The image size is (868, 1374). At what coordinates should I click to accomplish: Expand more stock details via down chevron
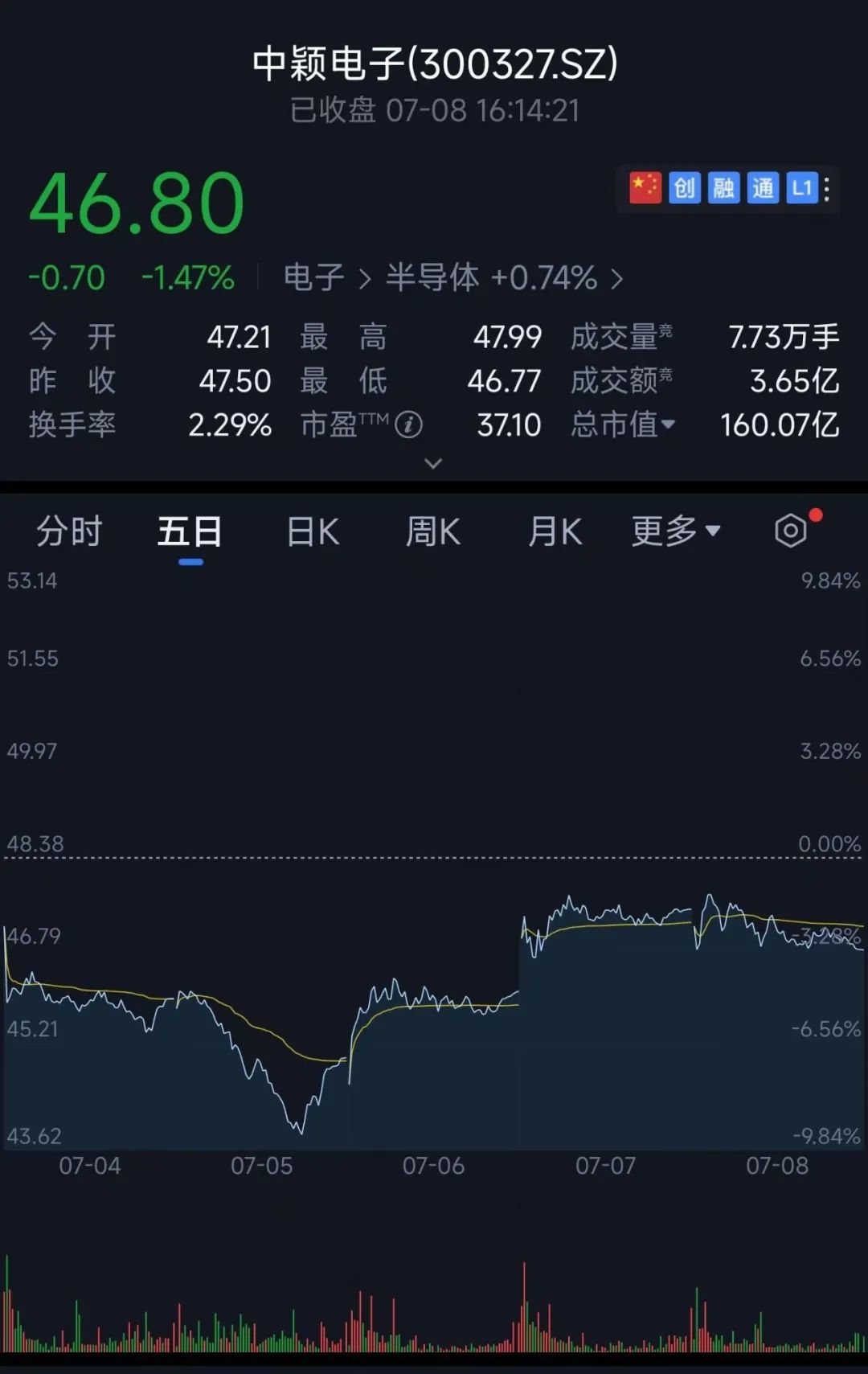pos(434,464)
